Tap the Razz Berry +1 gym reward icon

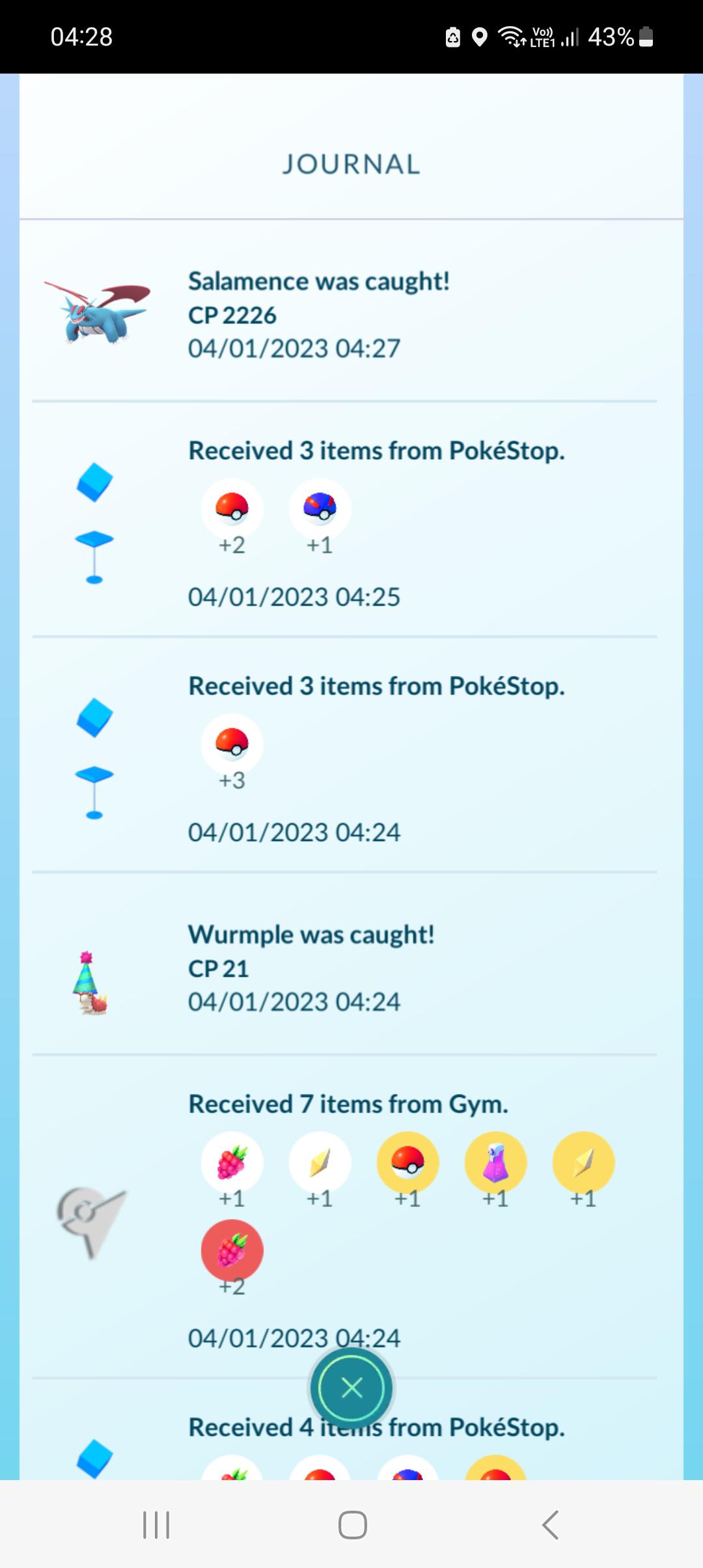(x=232, y=1162)
